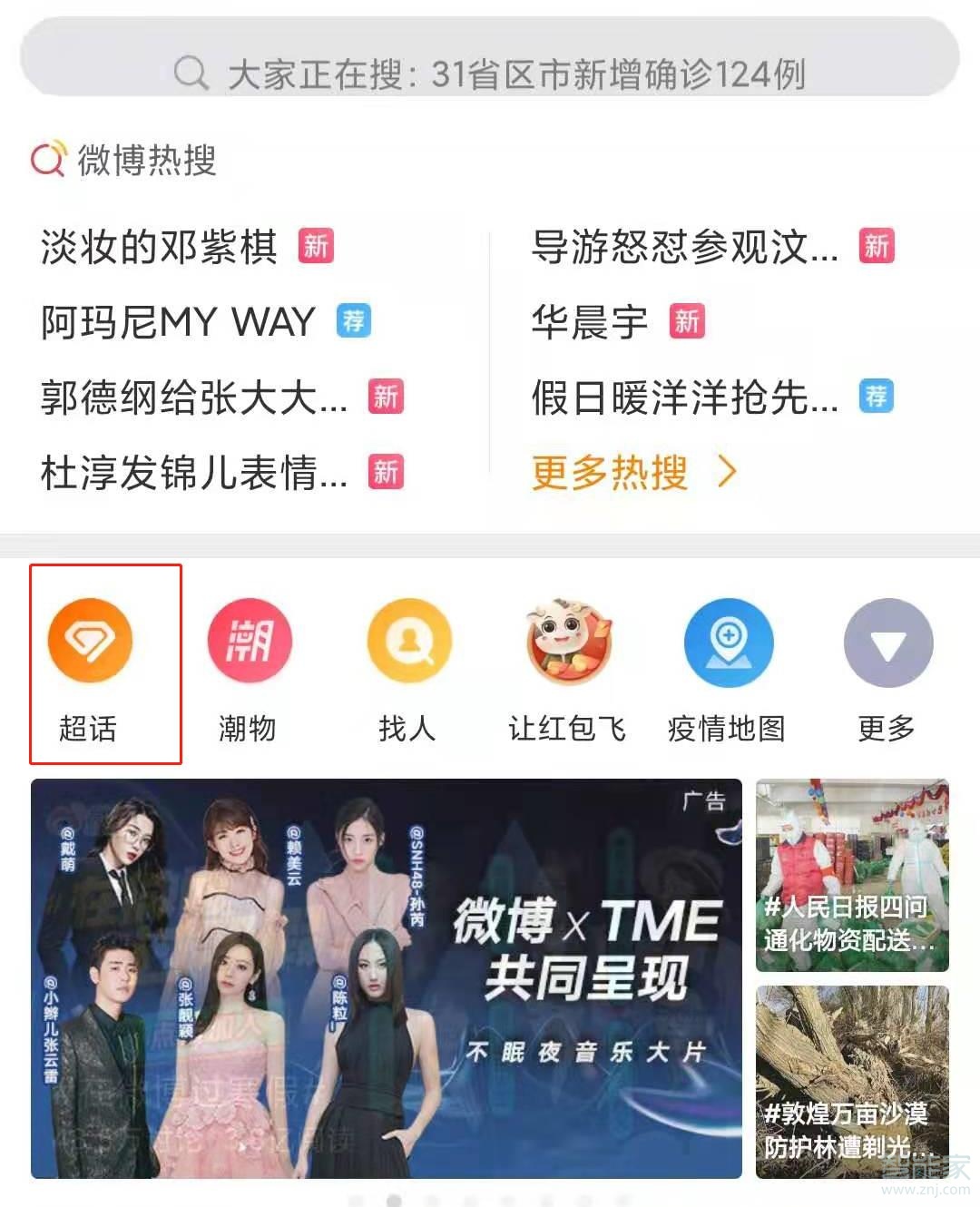Viewport: 980px width, 1207px height.
Task: Open the 超话 shortcut
Action: [90, 664]
